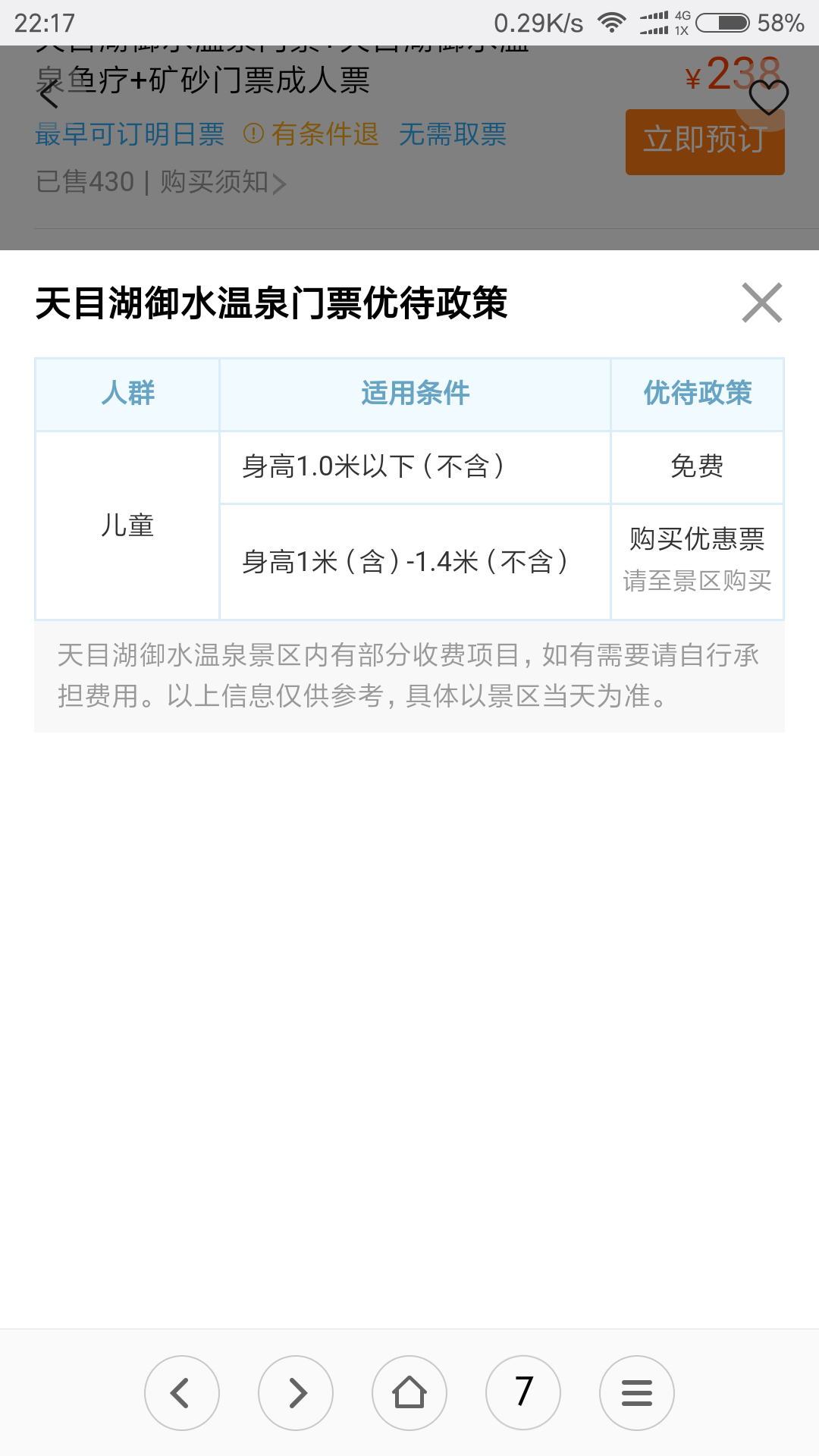Go back with the top-left arrow
The height and width of the screenshot is (1456, 819).
point(50,96)
